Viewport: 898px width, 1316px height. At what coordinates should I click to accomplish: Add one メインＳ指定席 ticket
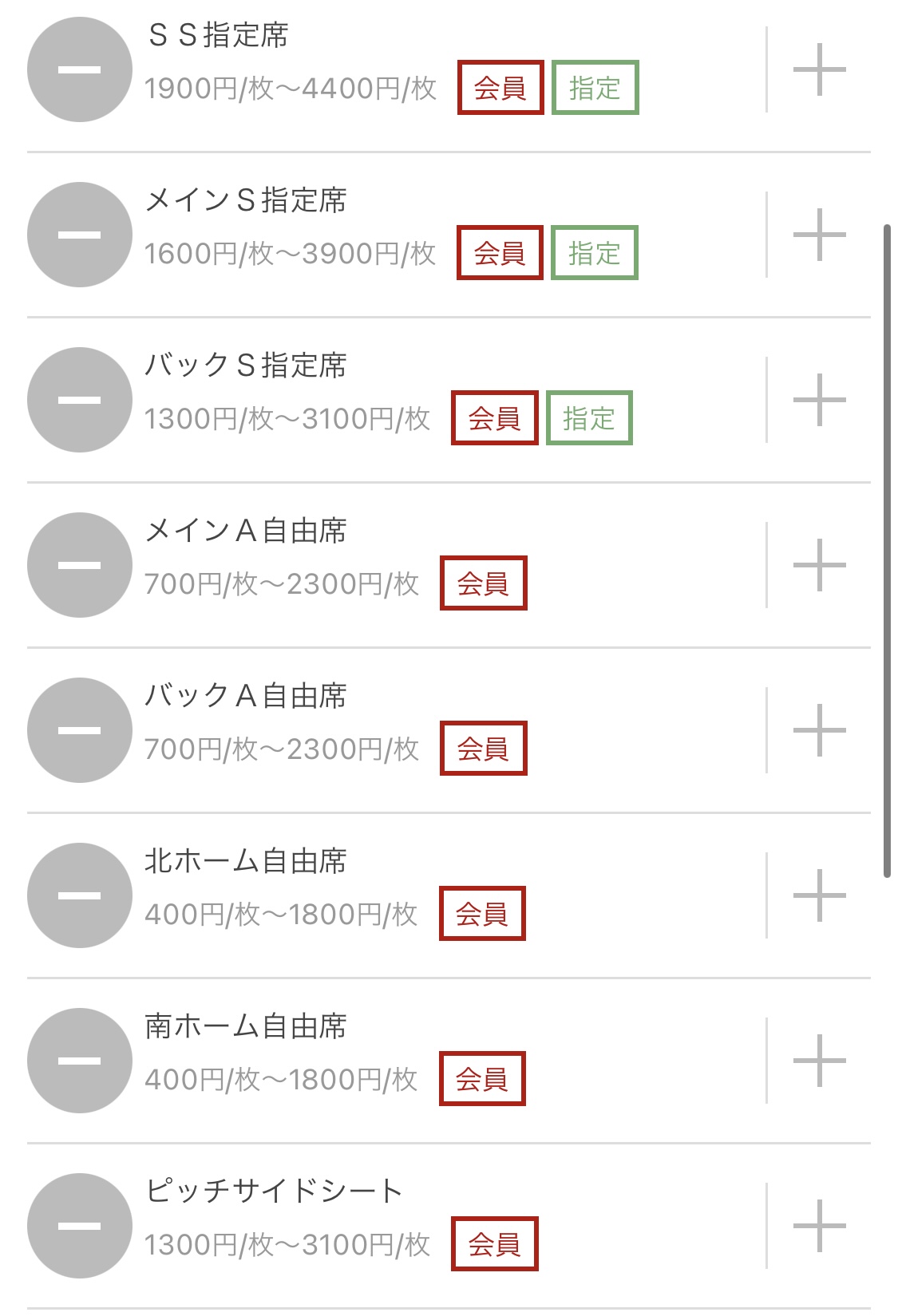click(819, 235)
